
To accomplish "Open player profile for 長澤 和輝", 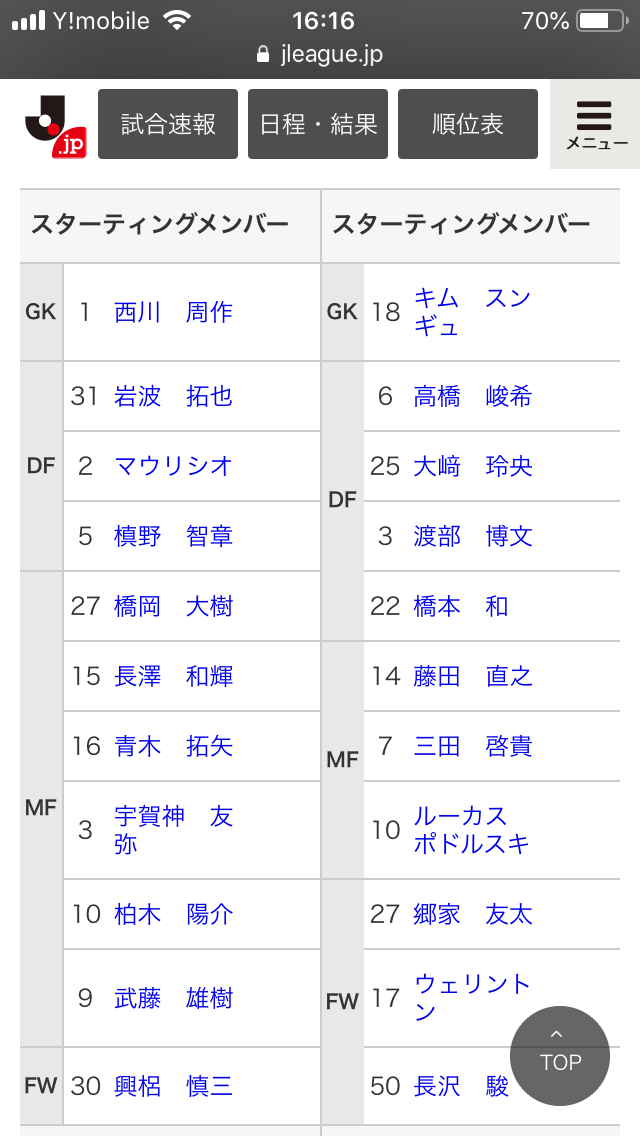I will click(173, 676).
